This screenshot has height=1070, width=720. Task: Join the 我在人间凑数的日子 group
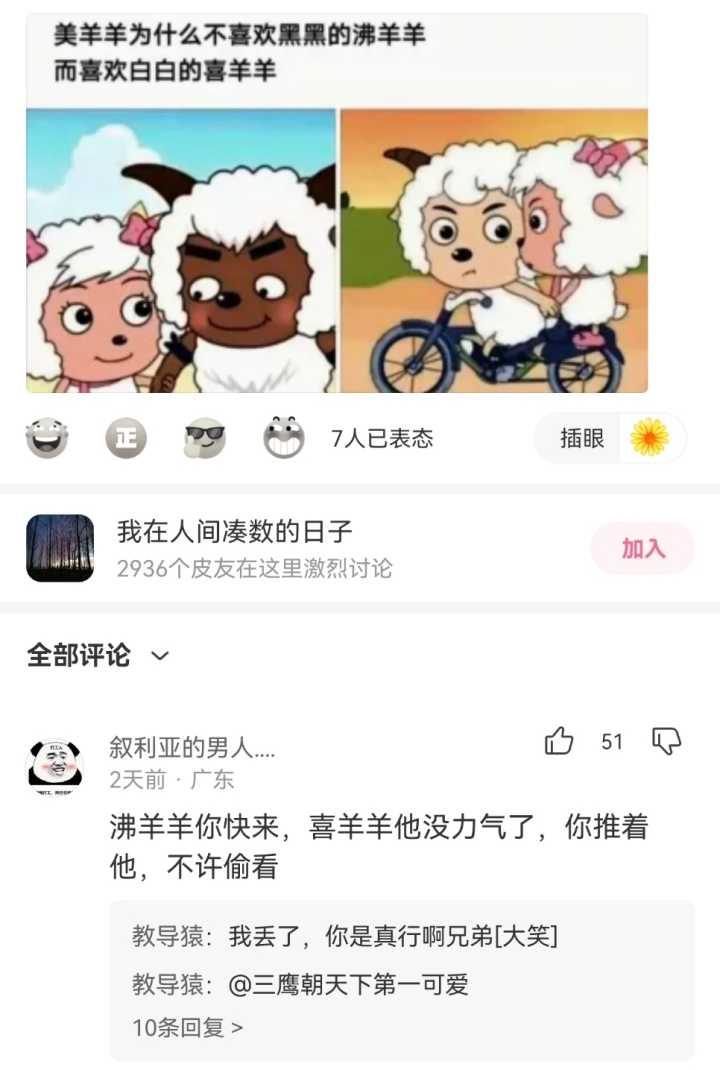click(x=642, y=548)
